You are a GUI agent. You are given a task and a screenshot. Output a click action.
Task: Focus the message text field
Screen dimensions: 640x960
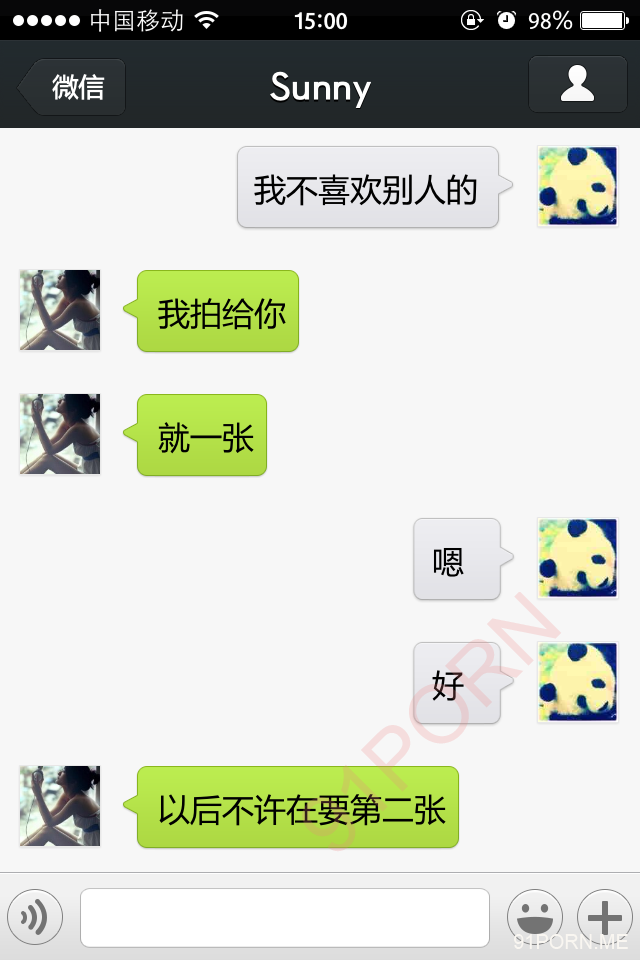coord(285,917)
